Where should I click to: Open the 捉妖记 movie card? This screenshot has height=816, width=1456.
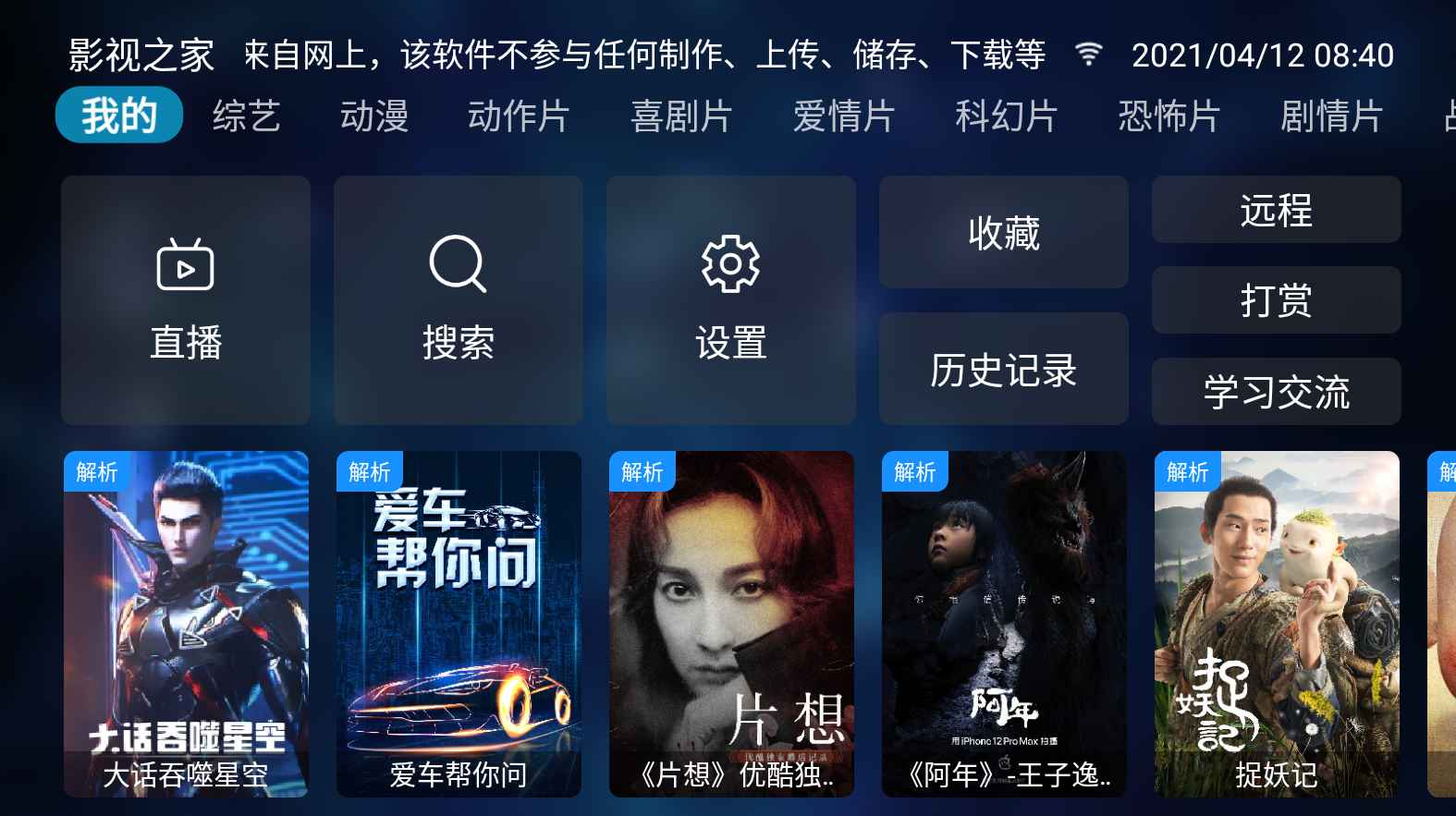point(1277,624)
